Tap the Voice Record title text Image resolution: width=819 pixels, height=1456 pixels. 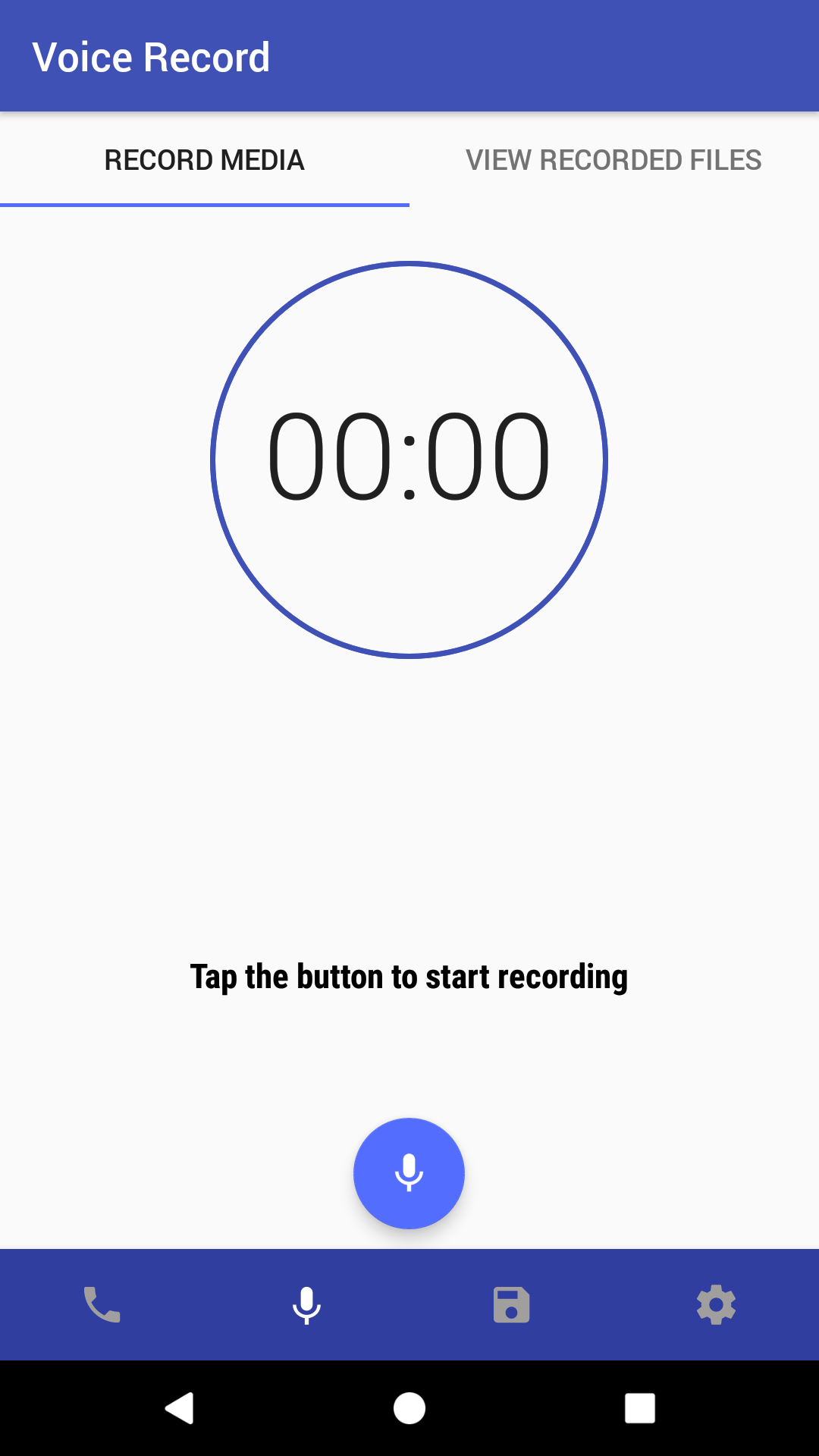tap(152, 56)
